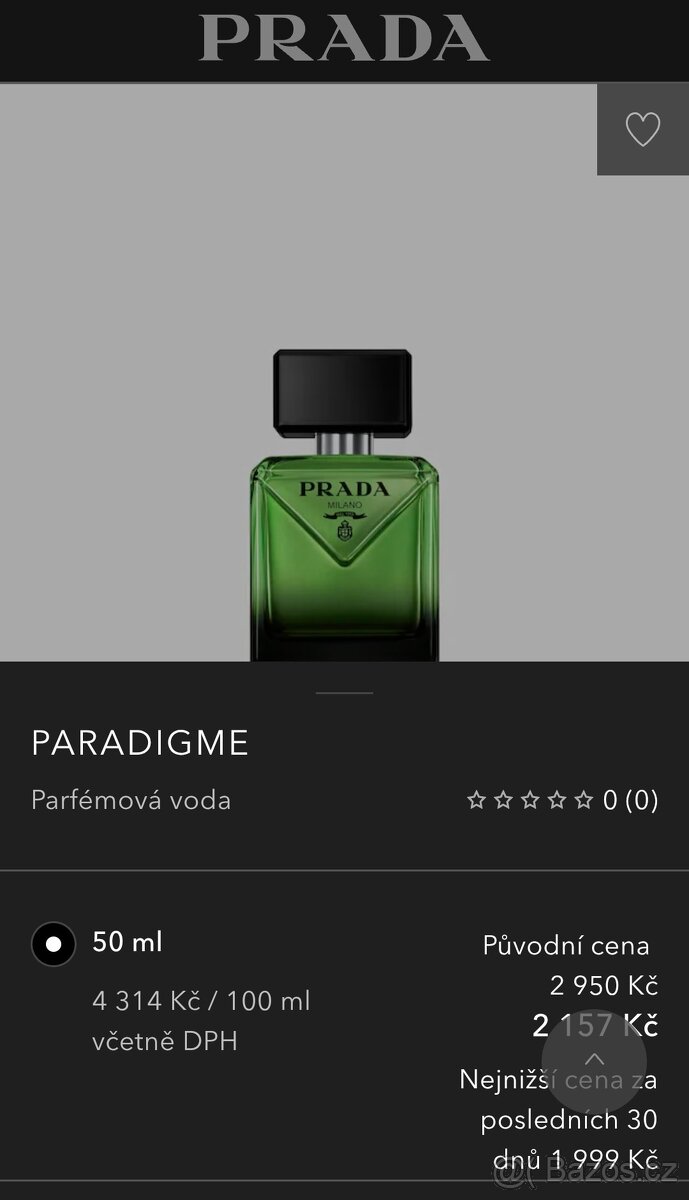This screenshot has height=1200, width=689.
Task: Open the Paradigme bottle product image
Action: 343,505
